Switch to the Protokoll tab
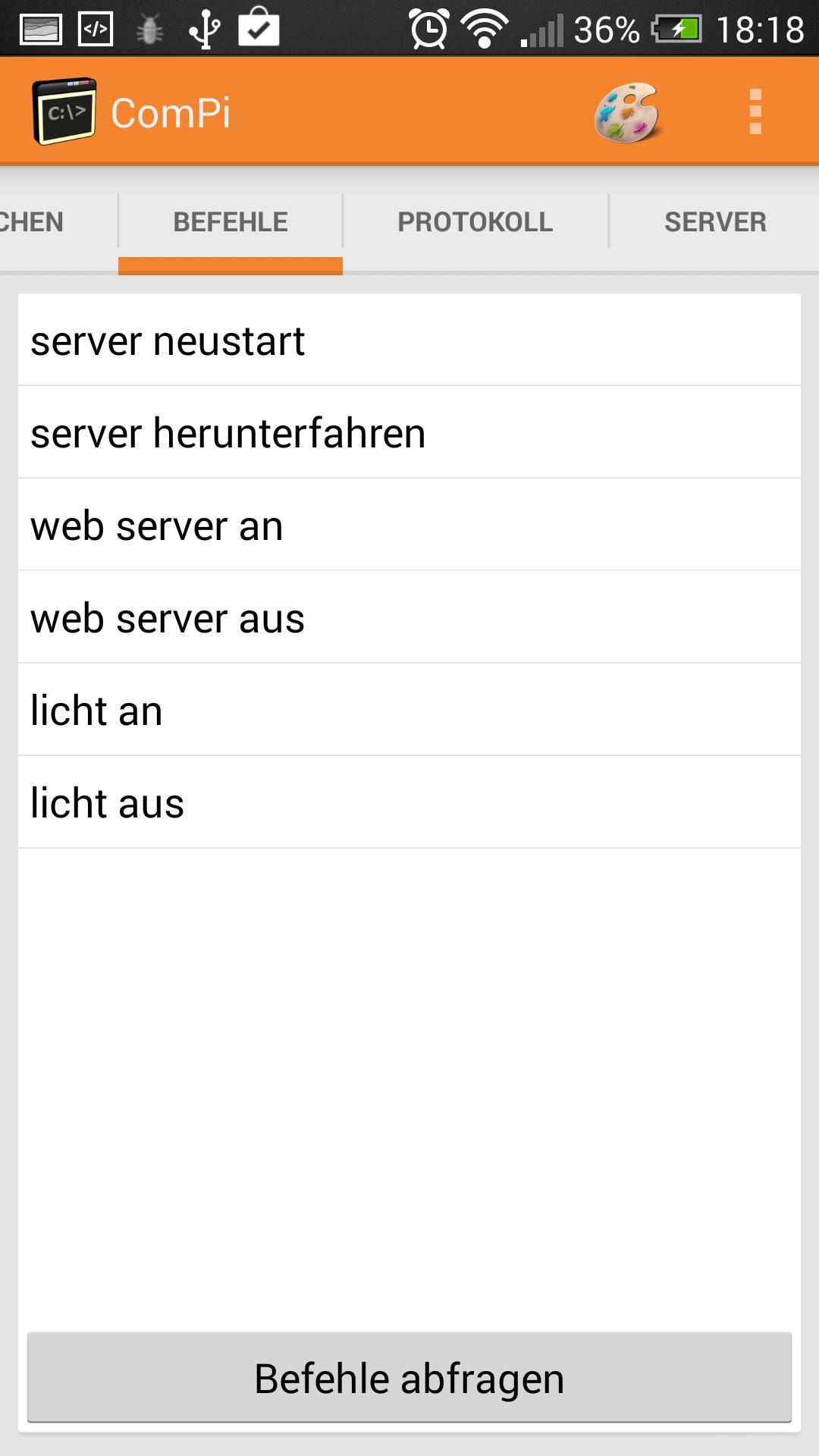This screenshot has width=819, height=1456. click(x=475, y=221)
